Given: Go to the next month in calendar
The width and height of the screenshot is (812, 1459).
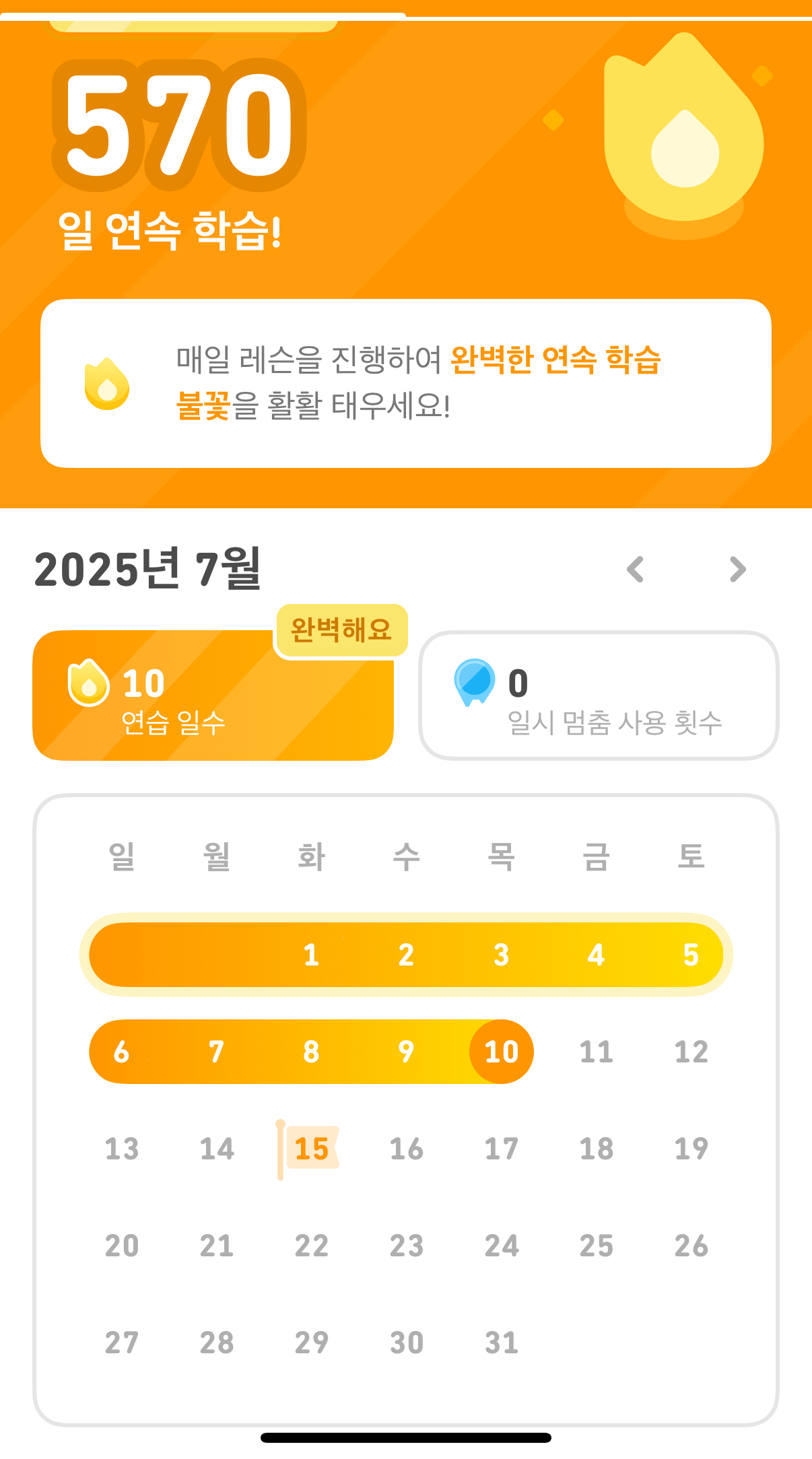Looking at the screenshot, I should (x=738, y=570).
